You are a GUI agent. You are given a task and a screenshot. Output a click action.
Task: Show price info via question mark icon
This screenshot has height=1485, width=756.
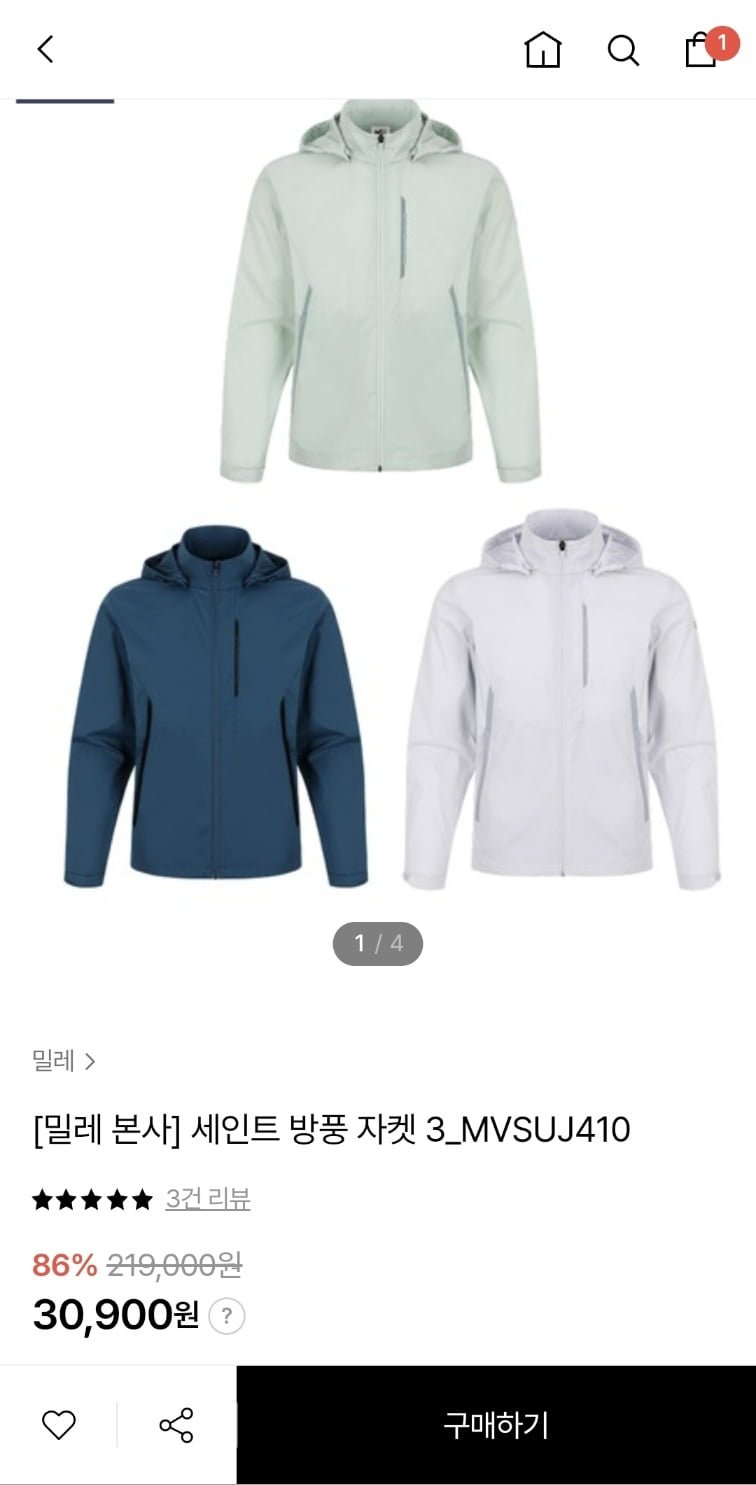(x=227, y=1315)
